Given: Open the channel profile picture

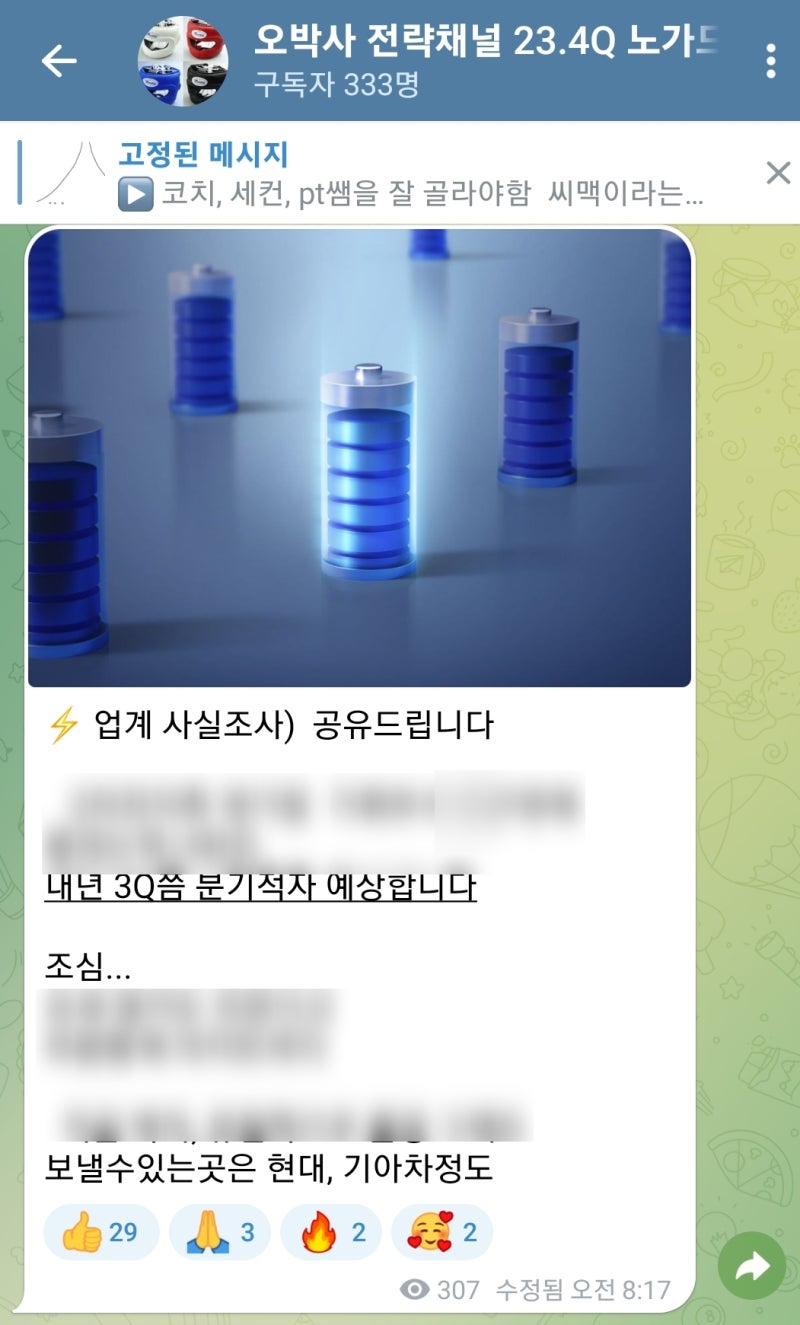Looking at the screenshot, I should [x=182, y=61].
